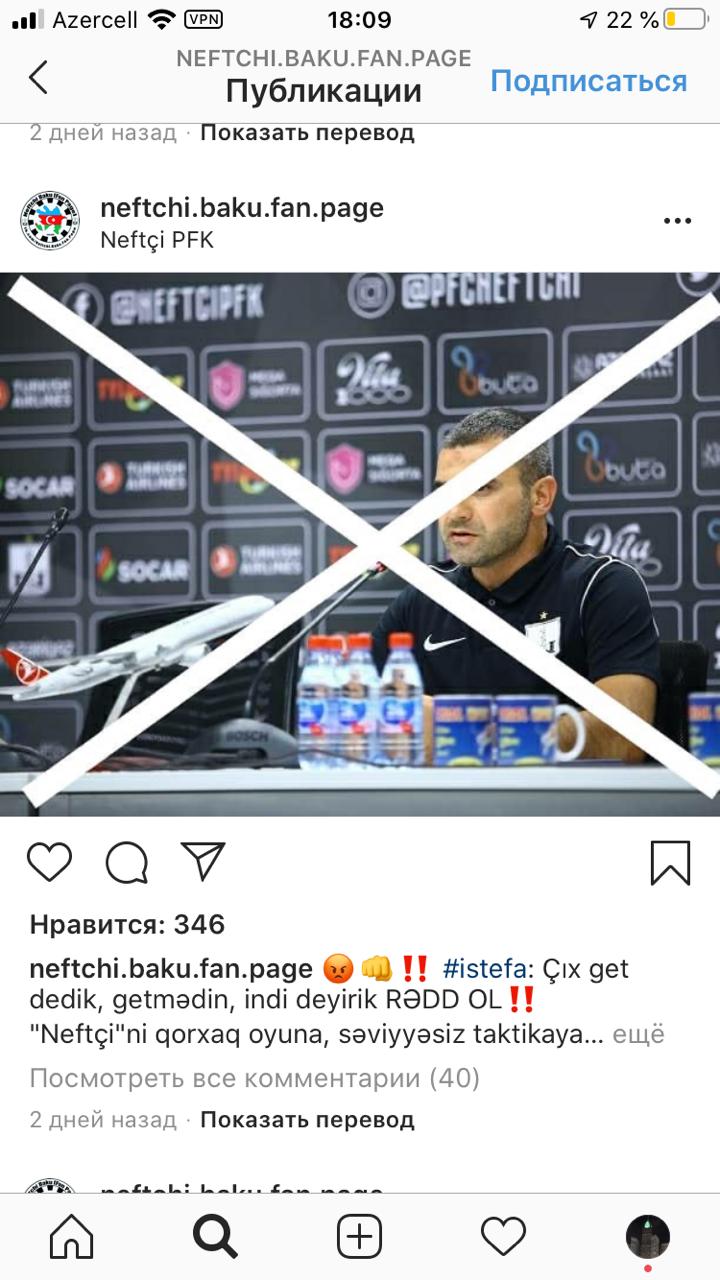Tap the Подписаться follow button
720x1280 pixels.
tap(588, 81)
